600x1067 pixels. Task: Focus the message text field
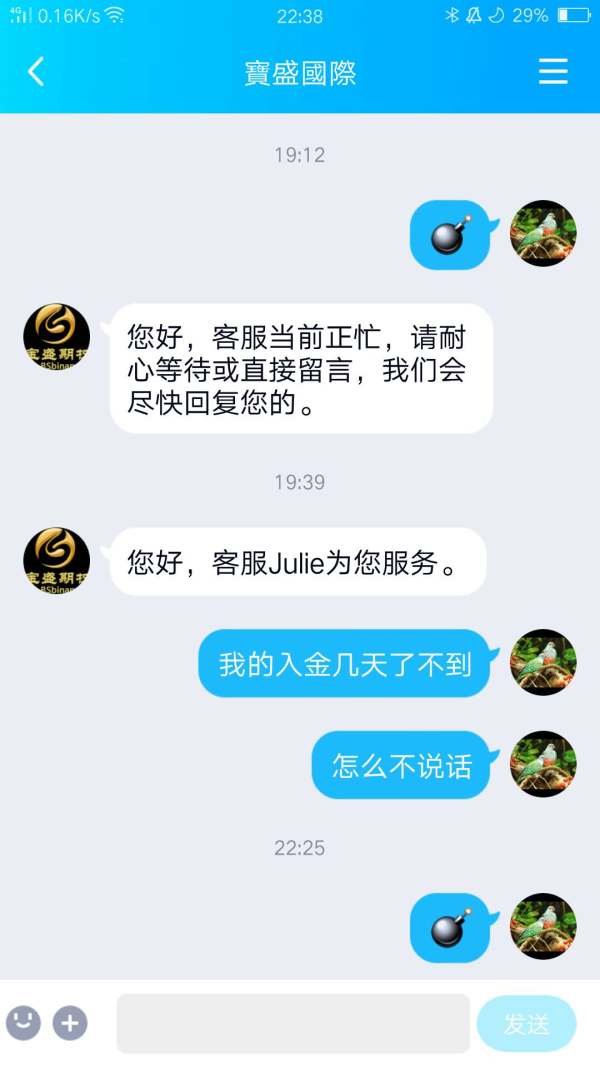click(293, 1023)
